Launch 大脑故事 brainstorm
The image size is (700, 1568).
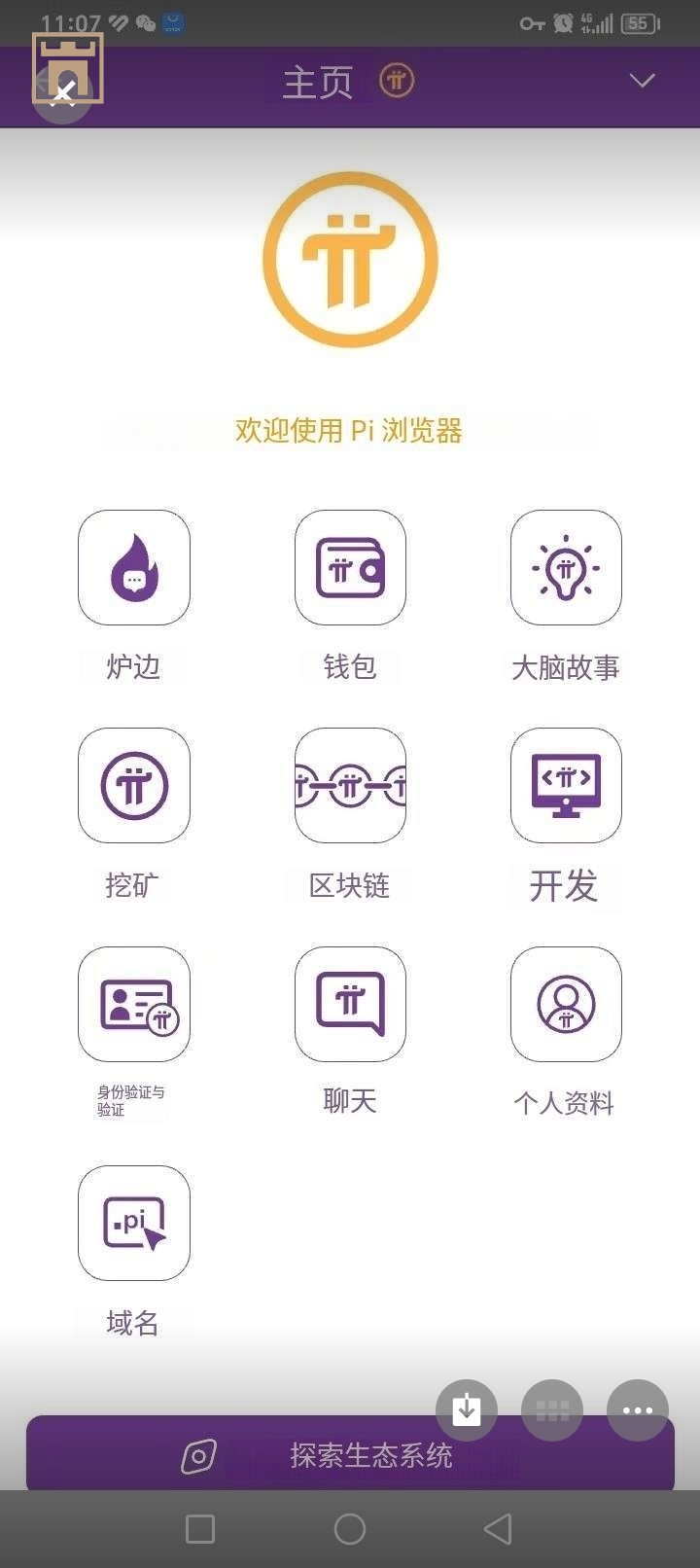[x=566, y=568]
